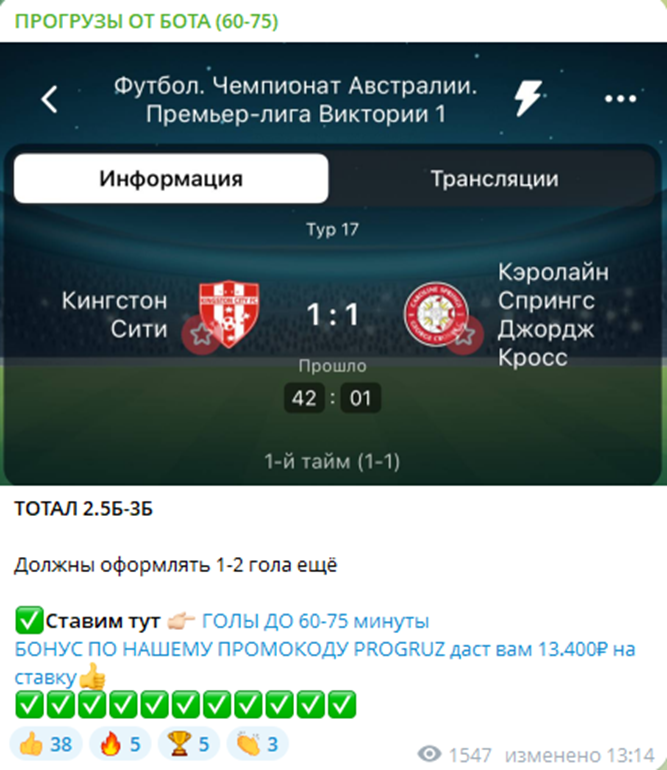Add the clapping hands reaction showing 3
Viewport: 667px width, 770px height.
[257, 744]
